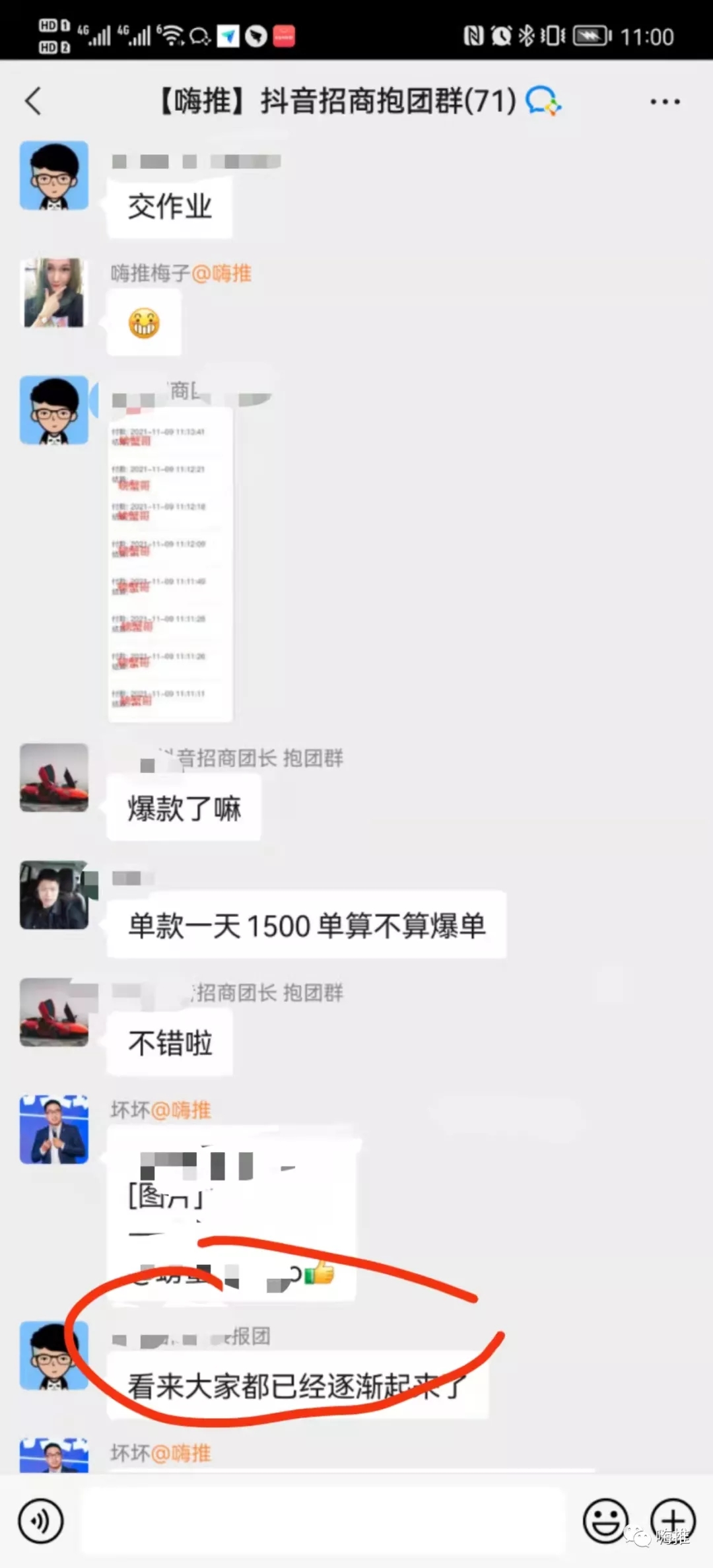713x1568 pixels.
Task: Open cartoon avatar next to 交作业 message
Action: [x=54, y=175]
